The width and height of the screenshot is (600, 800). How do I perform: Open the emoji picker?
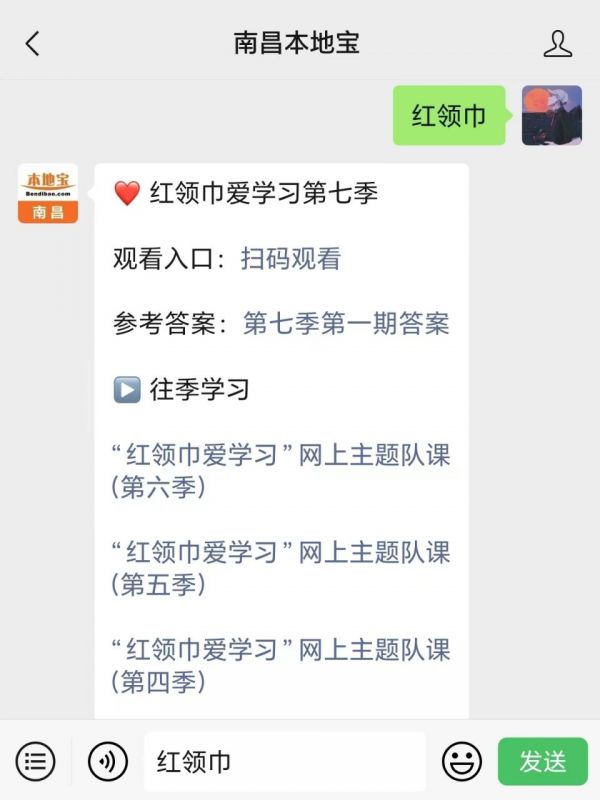461,762
